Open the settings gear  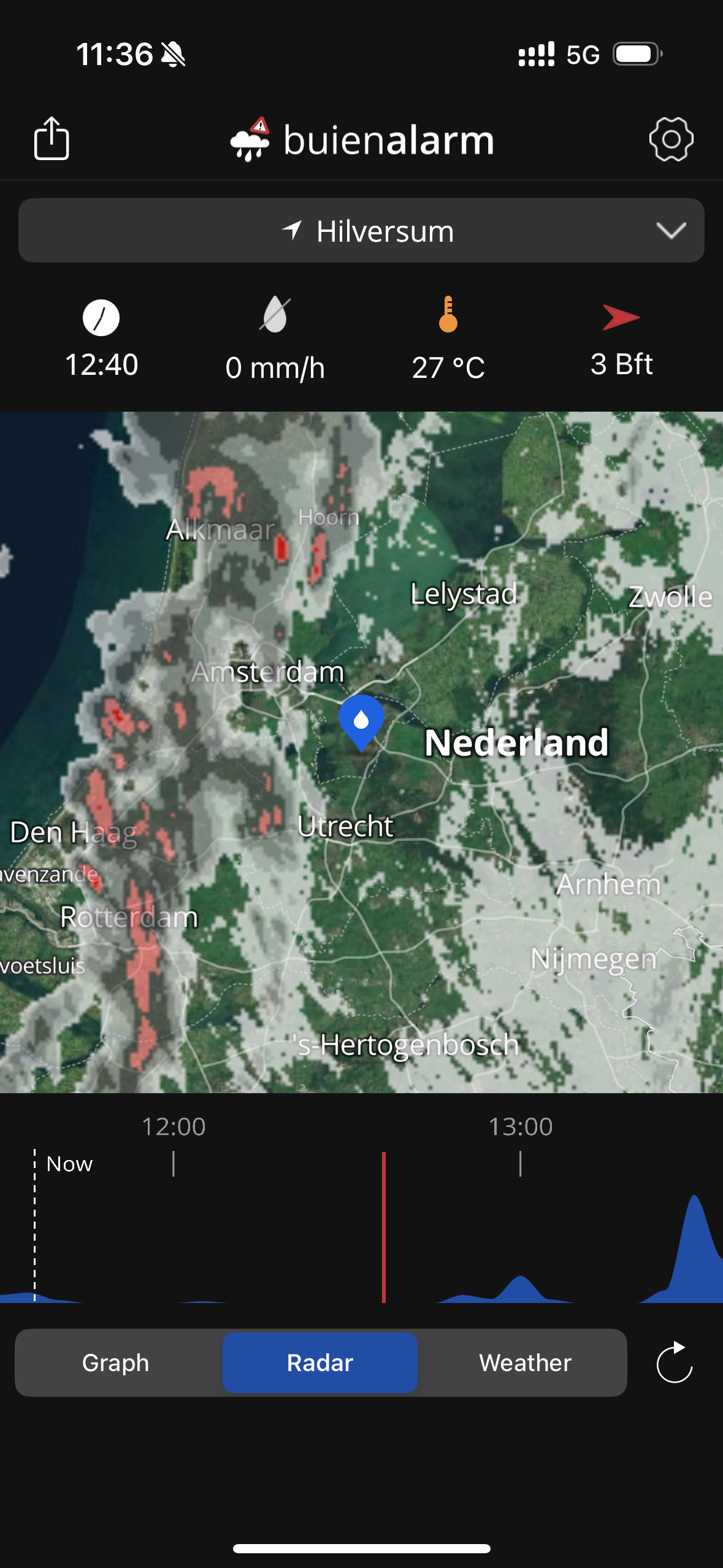point(671,139)
